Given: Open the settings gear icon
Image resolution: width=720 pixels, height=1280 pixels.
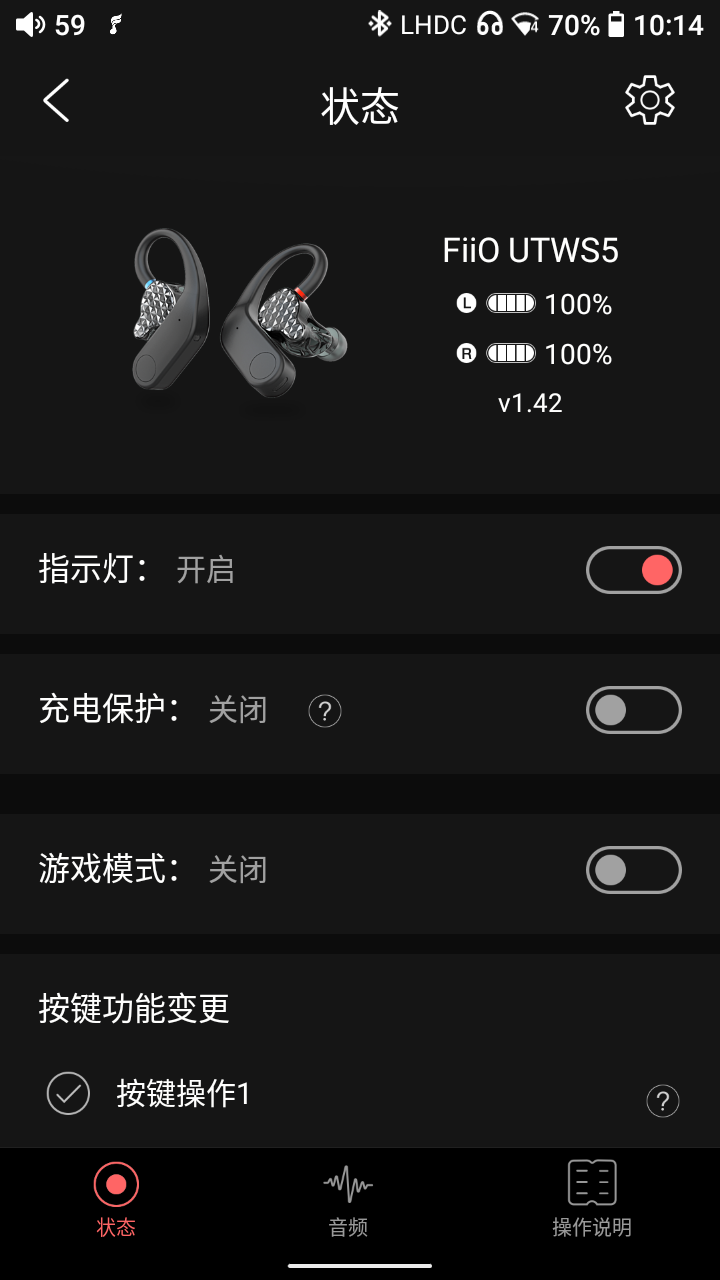Looking at the screenshot, I should [650, 100].
